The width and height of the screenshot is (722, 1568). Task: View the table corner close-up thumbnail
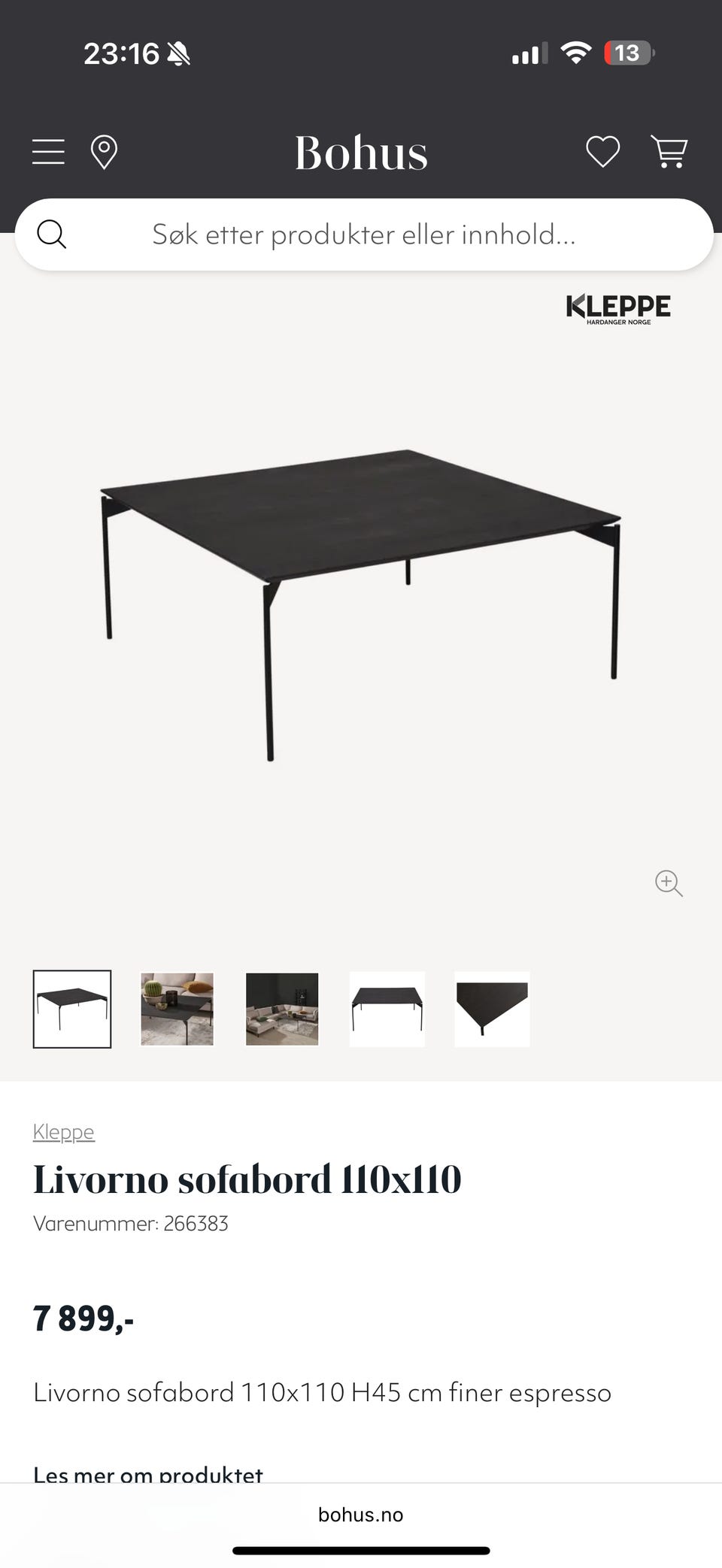(x=492, y=1009)
